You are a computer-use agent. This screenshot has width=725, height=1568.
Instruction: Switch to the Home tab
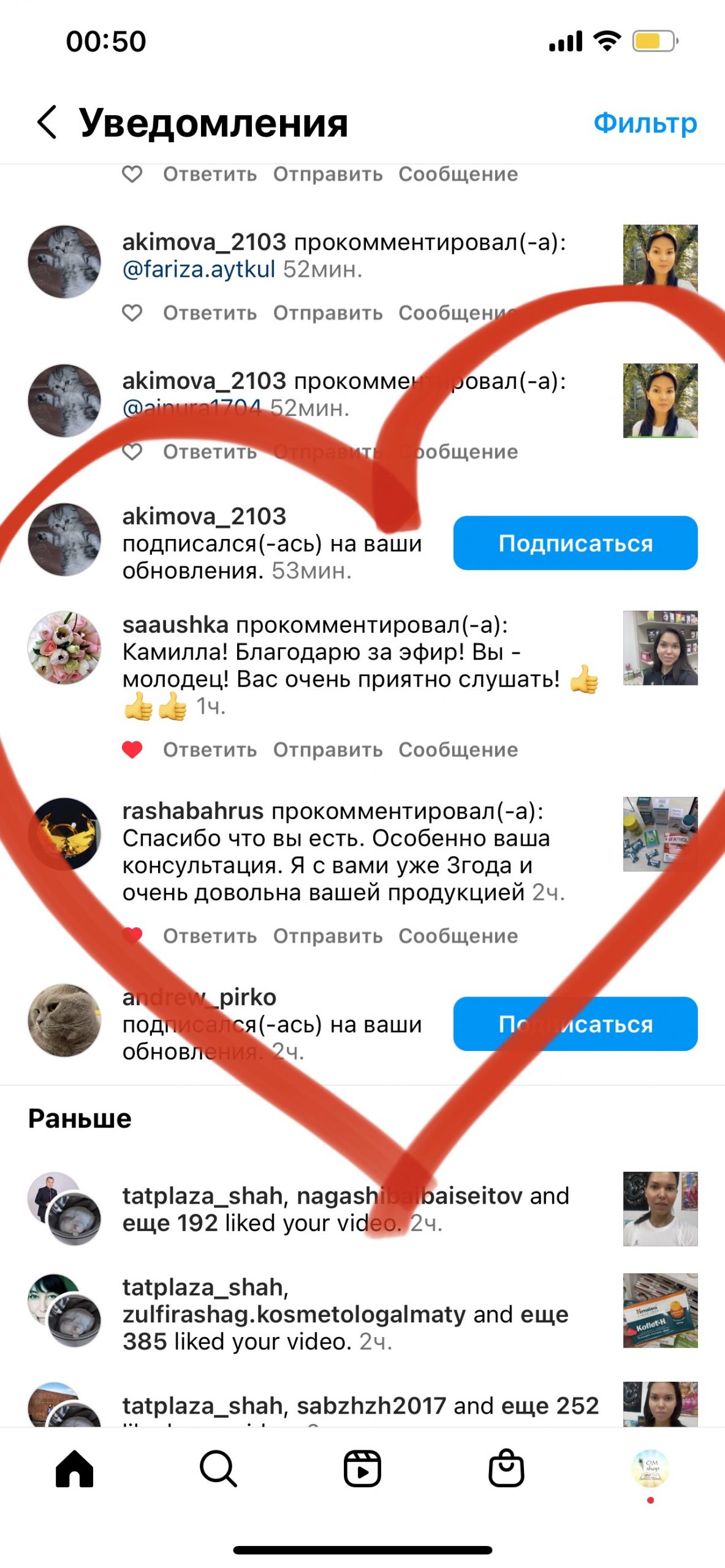pyautogui.click(x=74, y=1468)
